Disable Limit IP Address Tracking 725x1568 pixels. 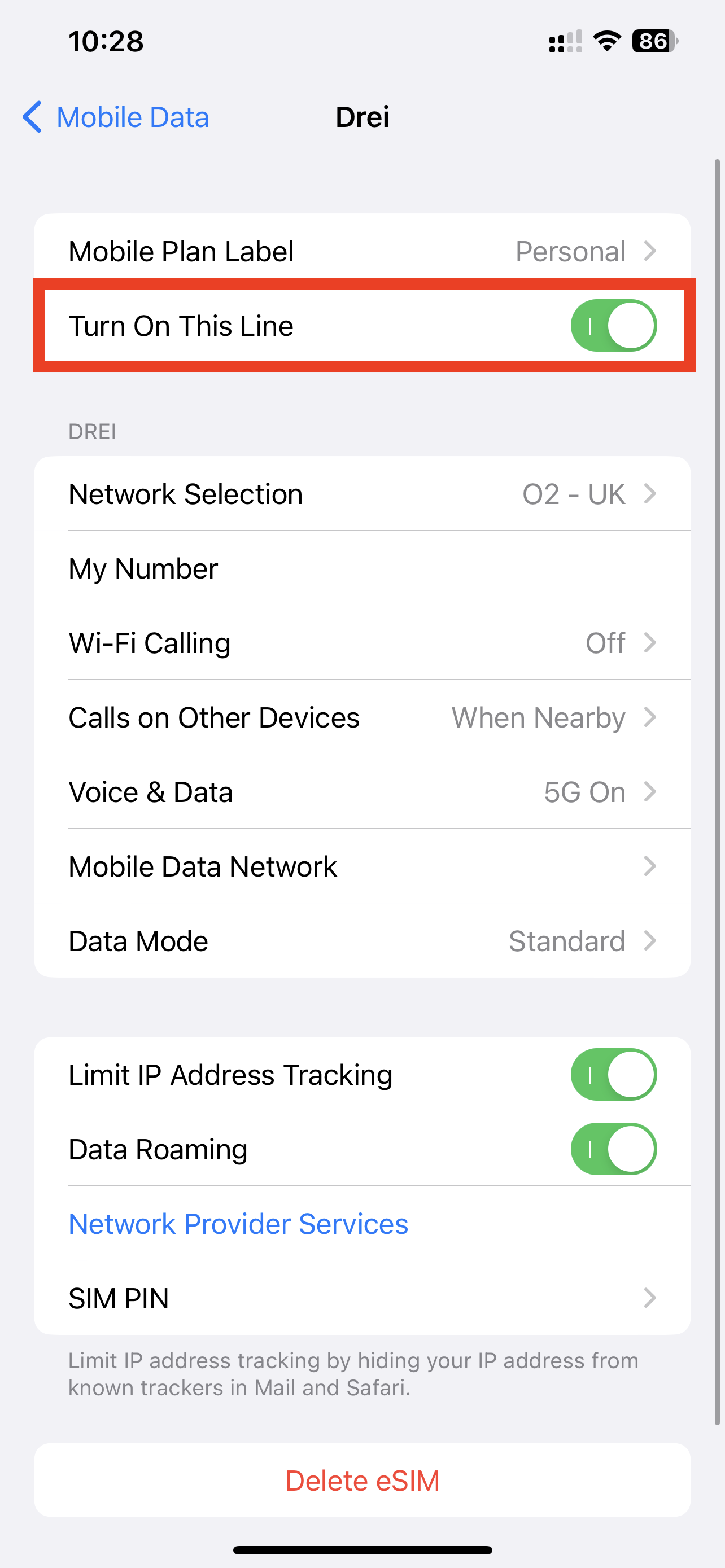pyautogui.click(x=613, y=1075)
